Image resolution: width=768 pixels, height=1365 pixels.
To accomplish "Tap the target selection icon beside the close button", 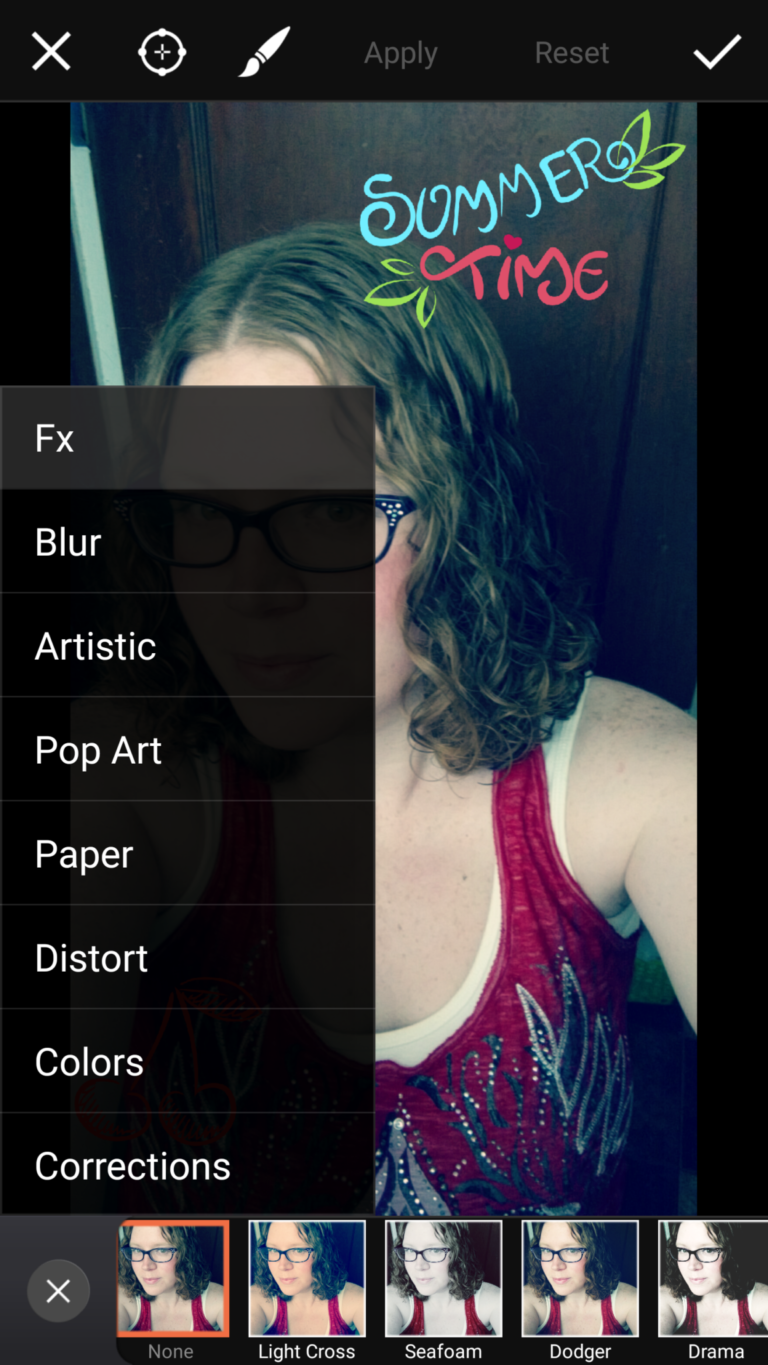I will (161, 51).
